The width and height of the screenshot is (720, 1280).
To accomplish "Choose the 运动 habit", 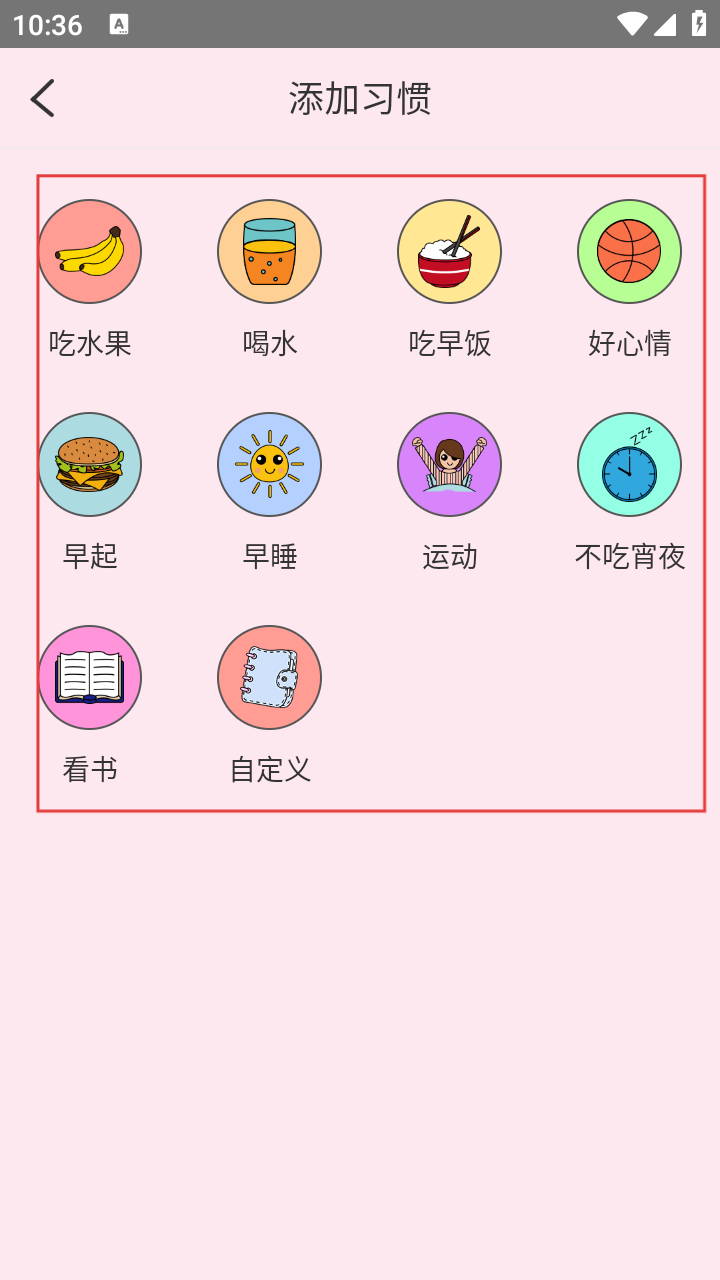I will pyautogui.click(x=449, y=465).
